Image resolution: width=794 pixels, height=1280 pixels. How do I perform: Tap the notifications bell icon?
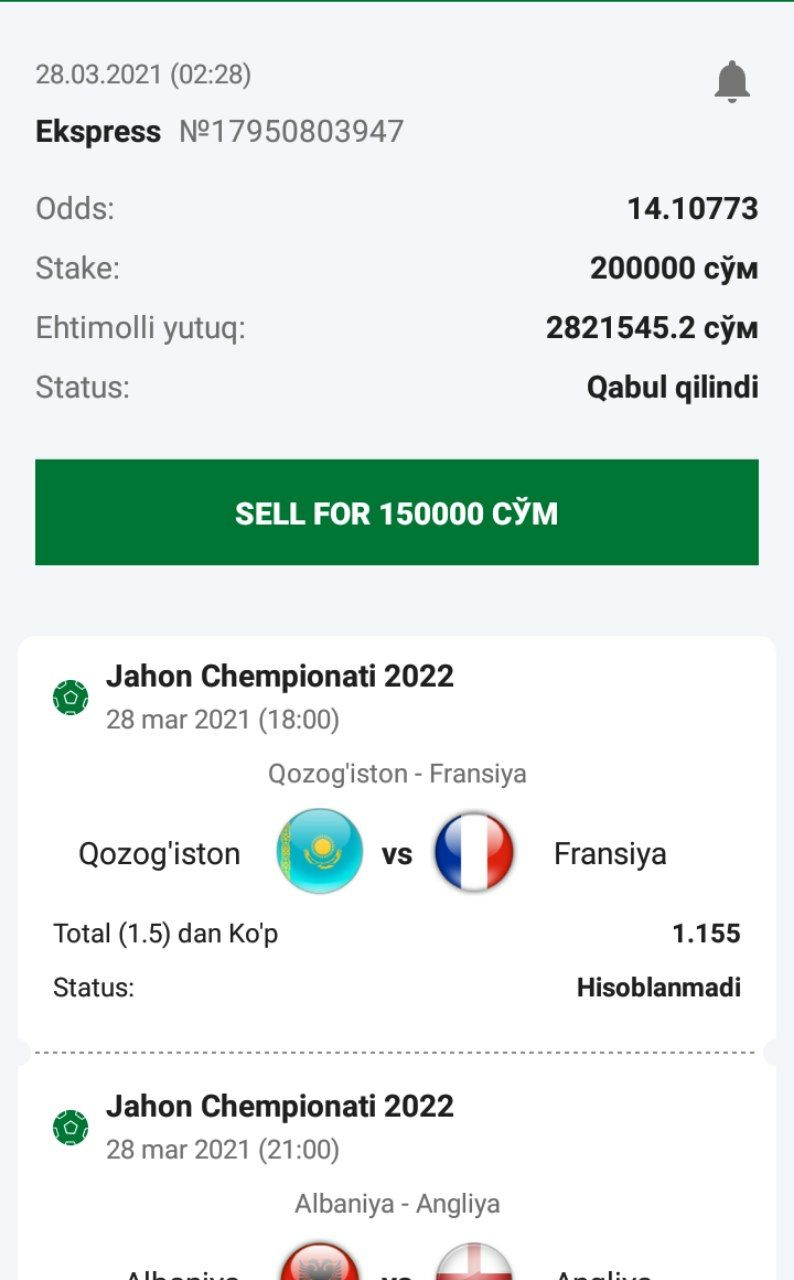point(732,81)
